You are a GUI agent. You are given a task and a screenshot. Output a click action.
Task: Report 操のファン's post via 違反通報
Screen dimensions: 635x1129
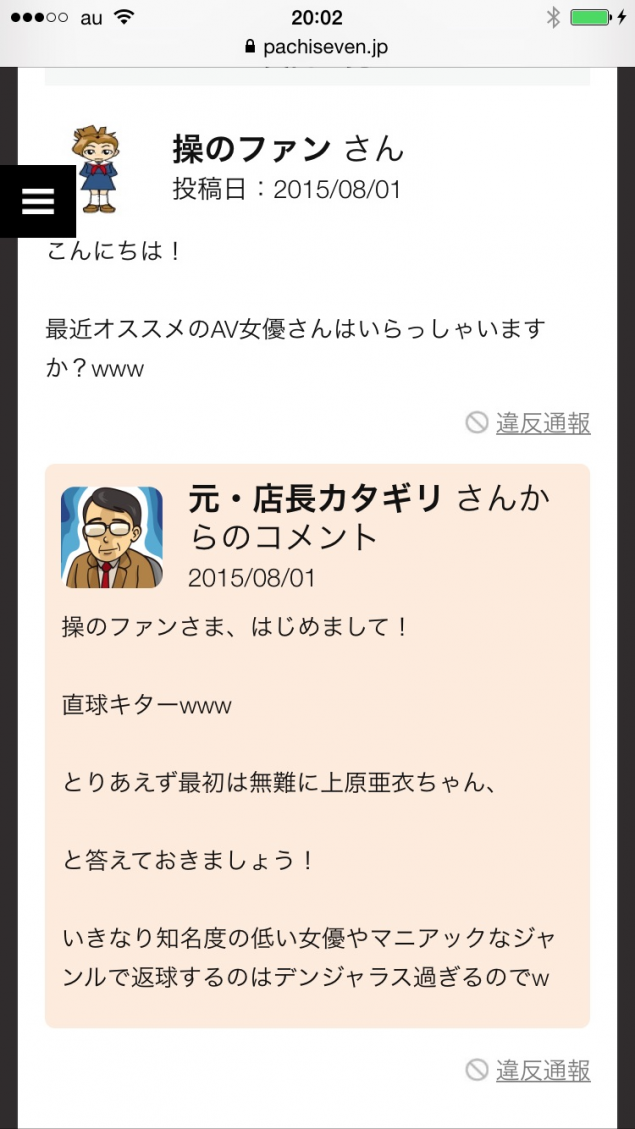pos(541,423)
